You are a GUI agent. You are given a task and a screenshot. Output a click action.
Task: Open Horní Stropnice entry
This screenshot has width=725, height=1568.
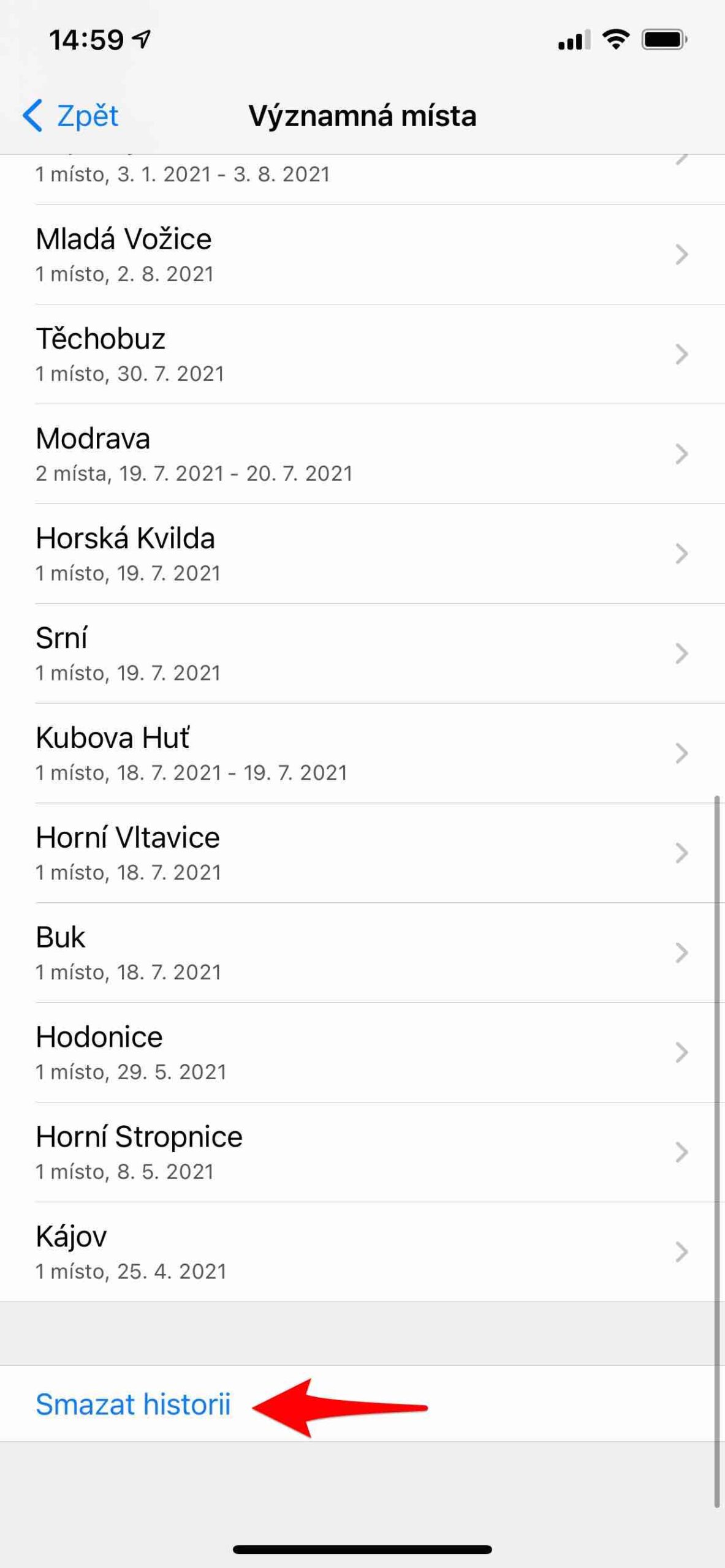pos(362,1153)
